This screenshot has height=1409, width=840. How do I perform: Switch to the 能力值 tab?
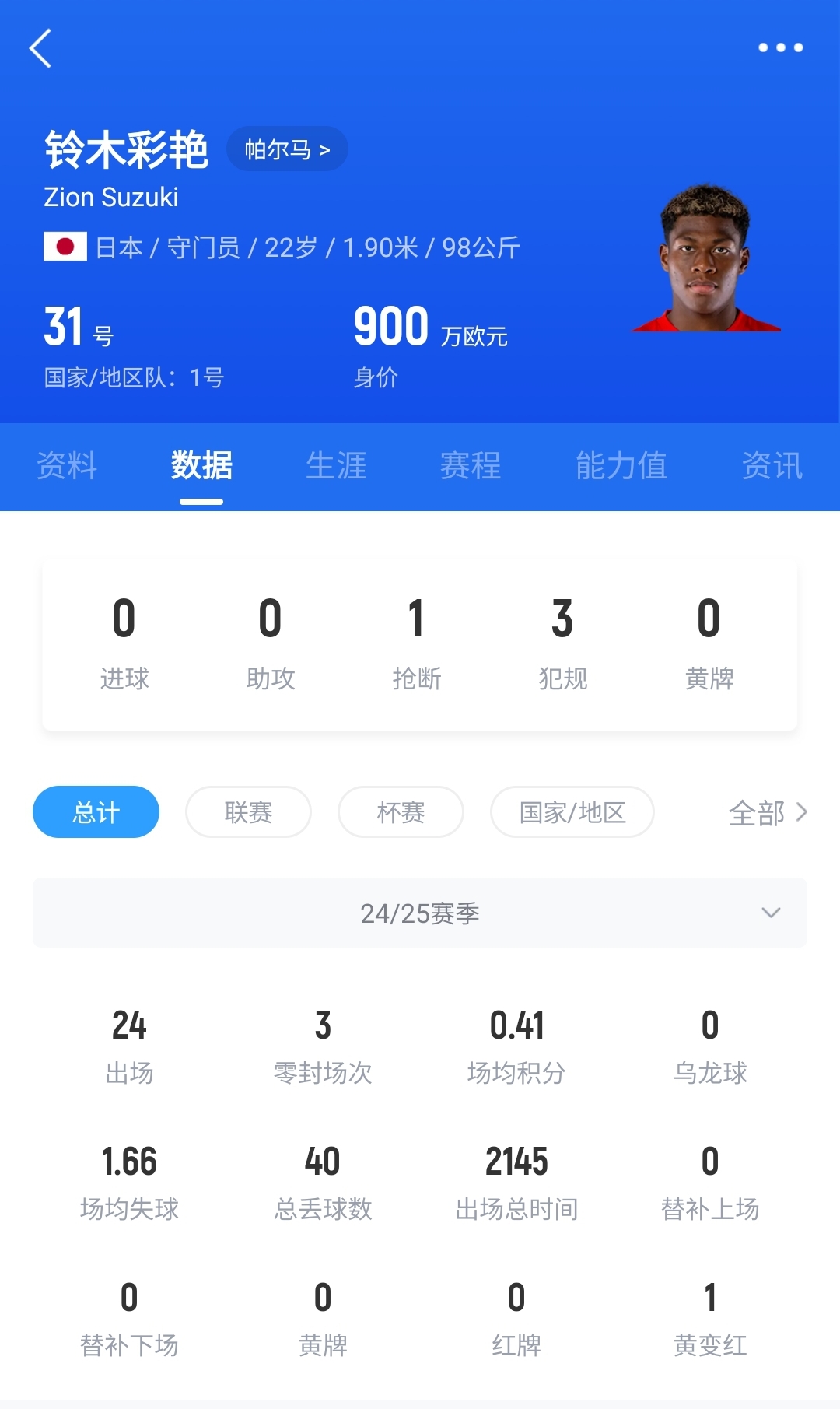[621, 466]
